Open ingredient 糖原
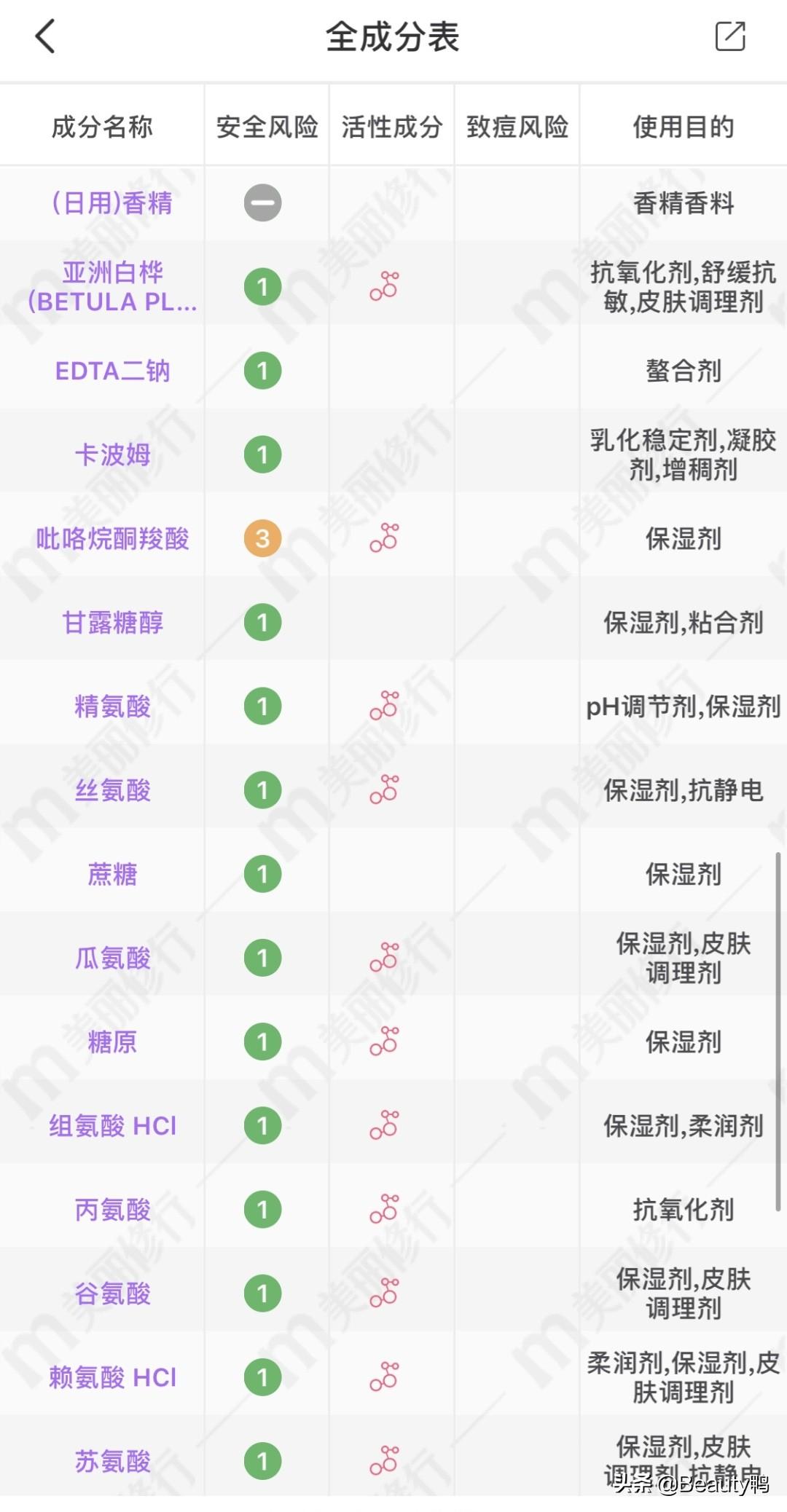 click(112, 1042)
